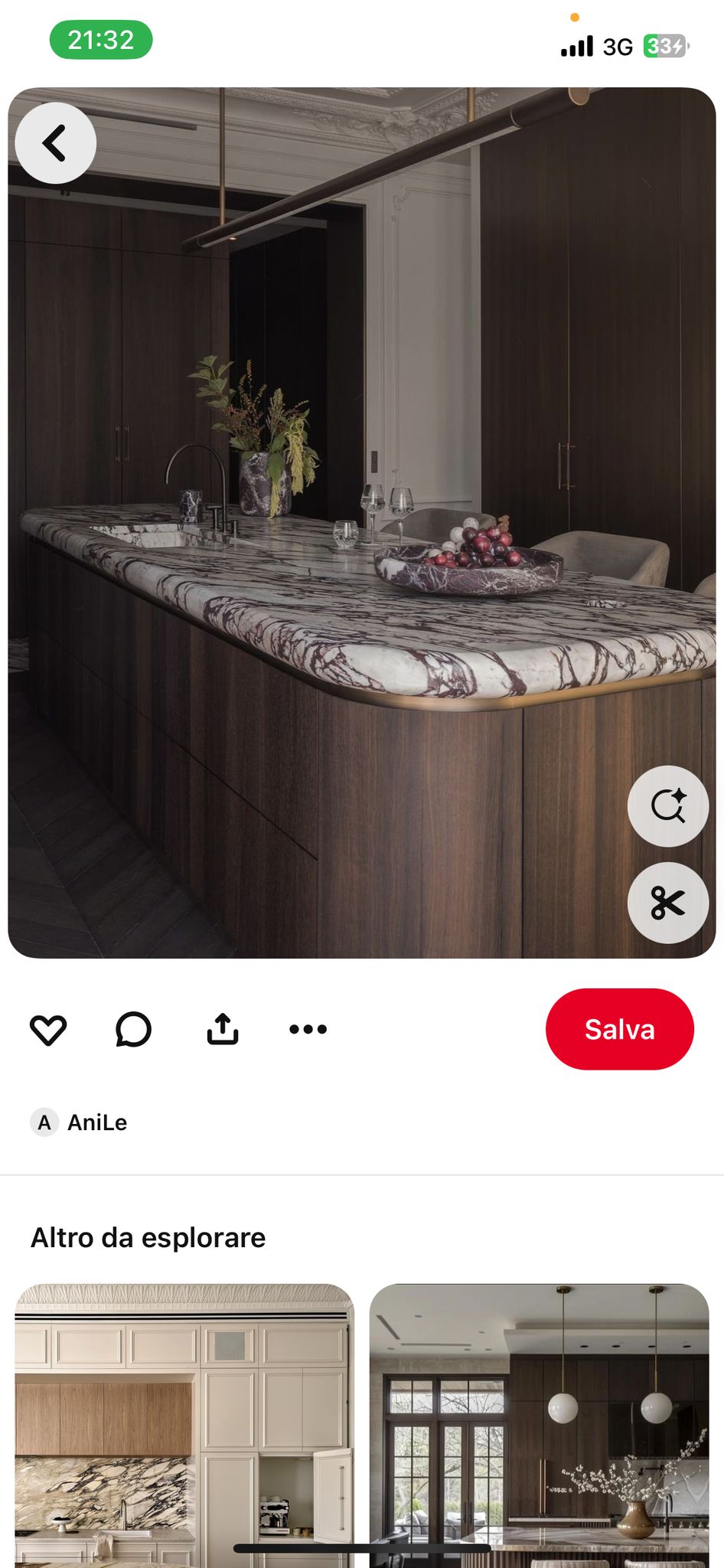Open the dark kitchen with globe pendants pin

pyautogui.click(x=539, y=1424)
